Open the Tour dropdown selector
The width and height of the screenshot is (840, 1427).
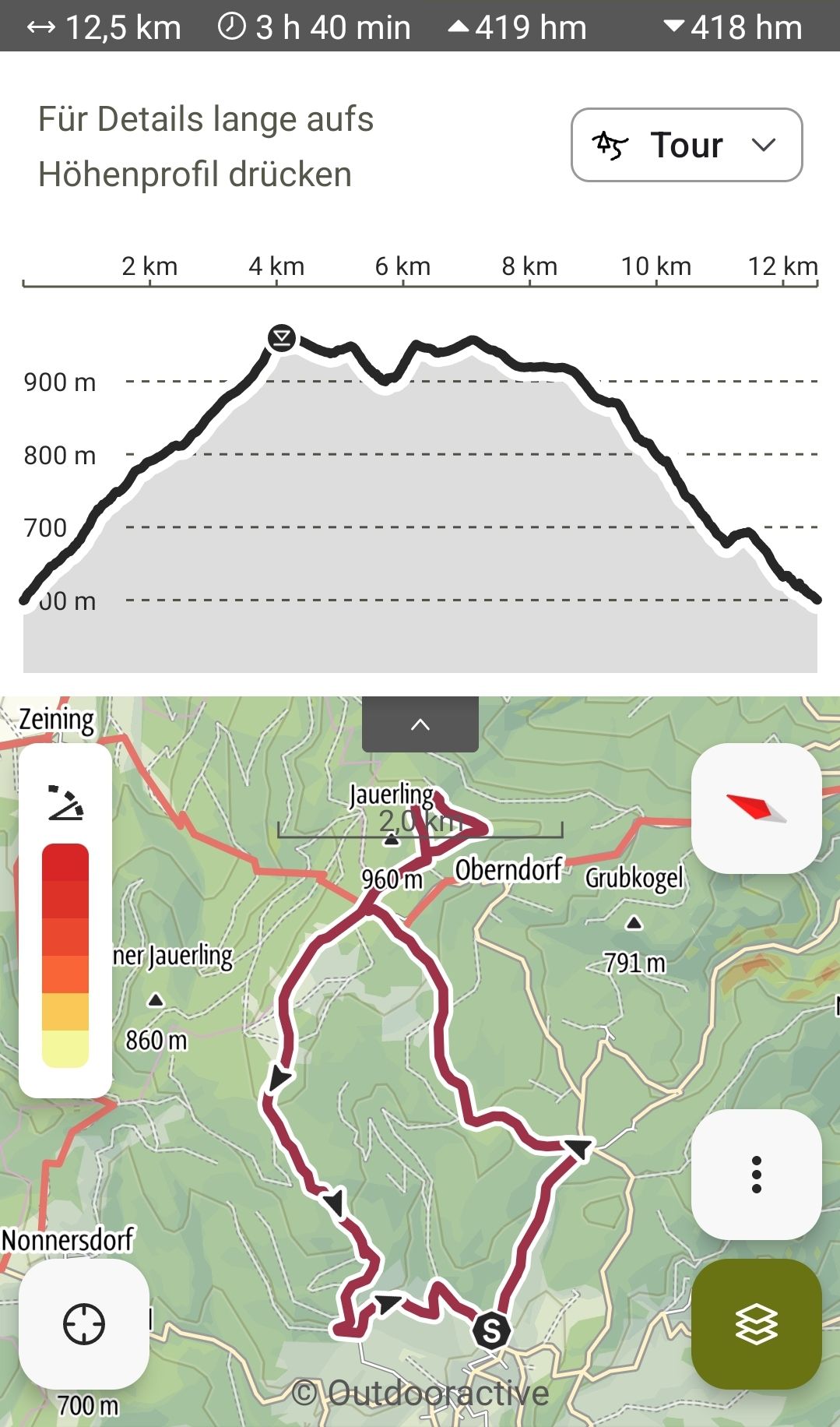(686, 145)
